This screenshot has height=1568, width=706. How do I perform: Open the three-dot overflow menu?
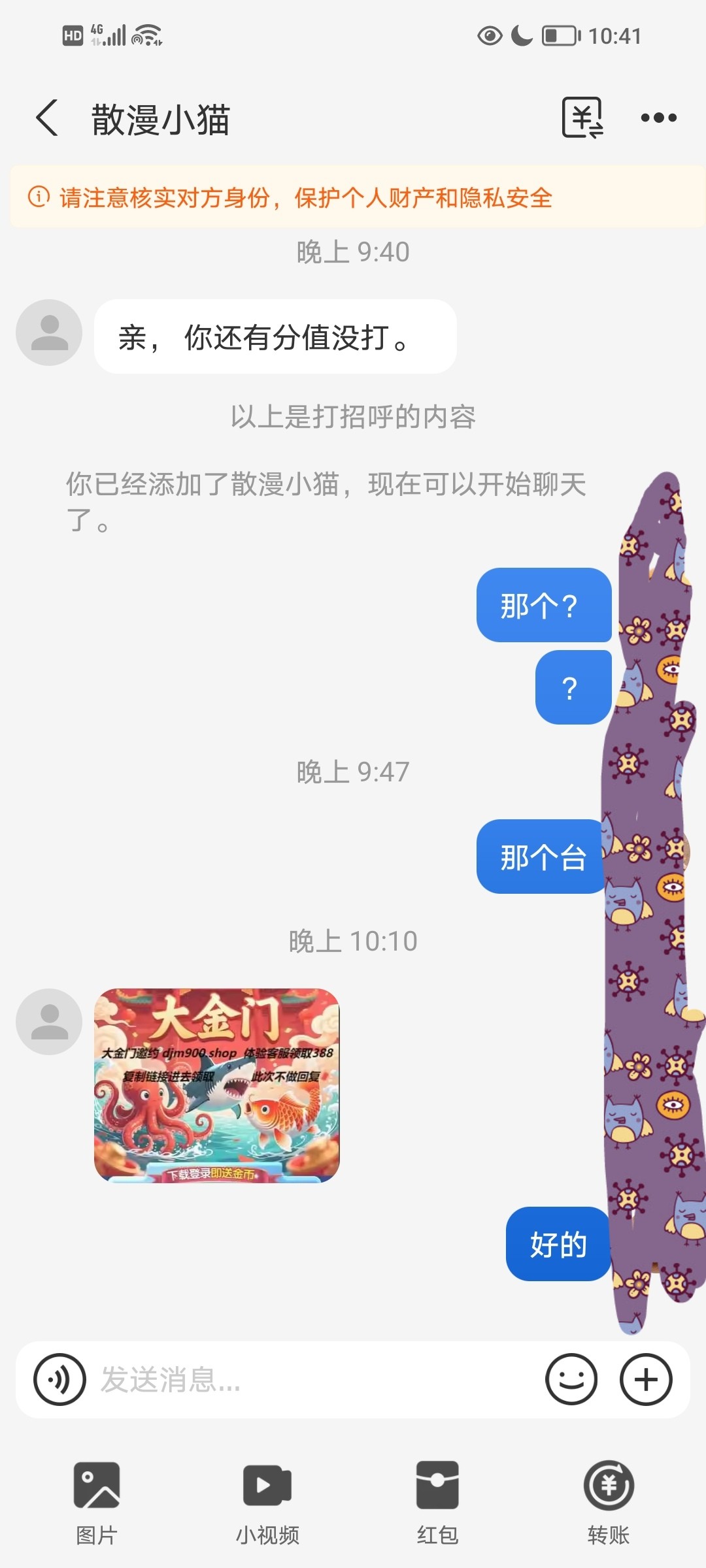point(658,118)
